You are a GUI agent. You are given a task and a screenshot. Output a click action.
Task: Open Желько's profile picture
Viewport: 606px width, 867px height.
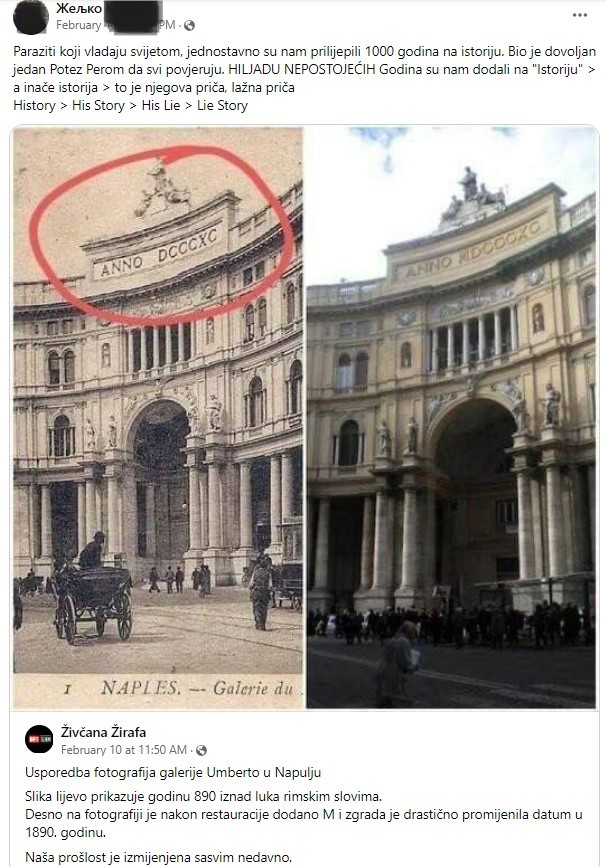point(30,16)
